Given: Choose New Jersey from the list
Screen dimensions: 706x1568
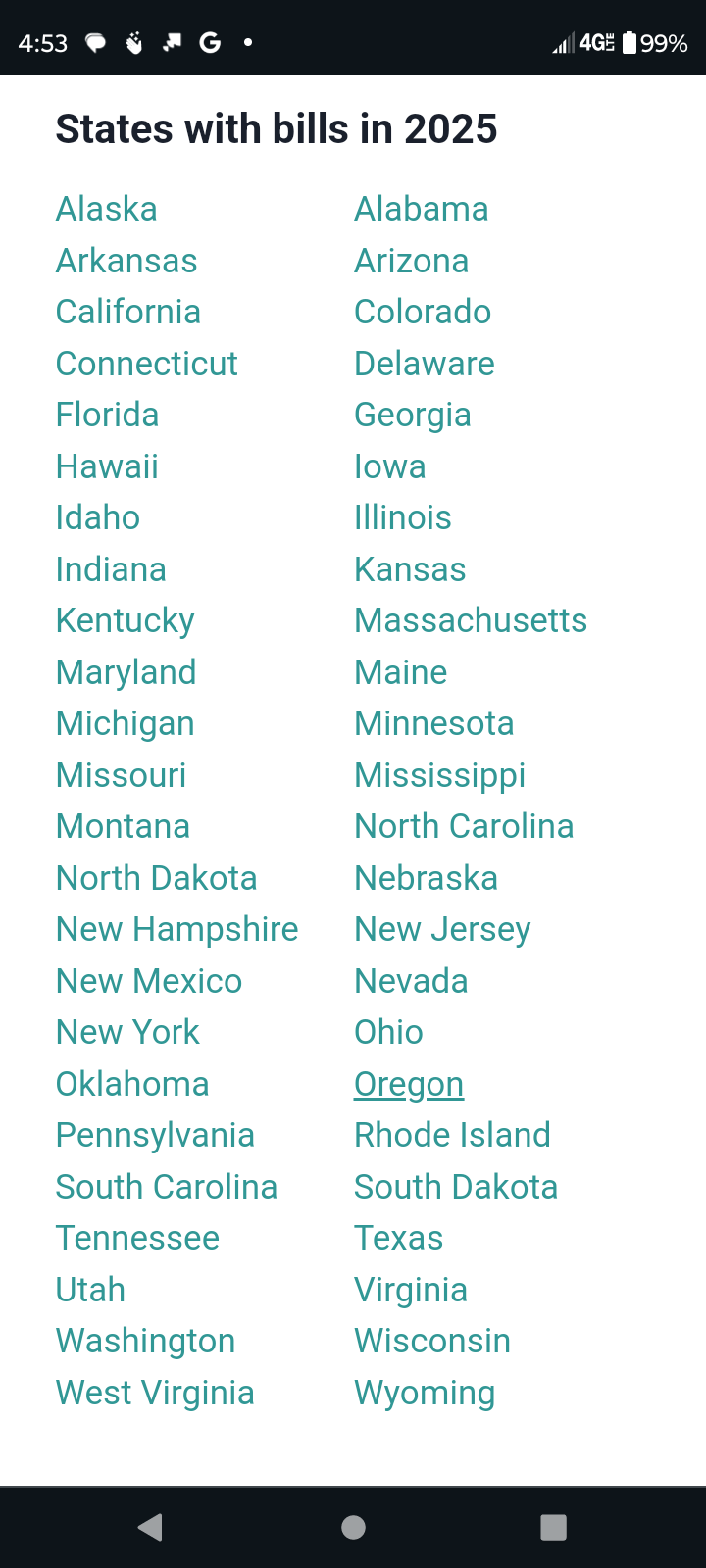Looking at the screenshot, I should tap(442, 930).
